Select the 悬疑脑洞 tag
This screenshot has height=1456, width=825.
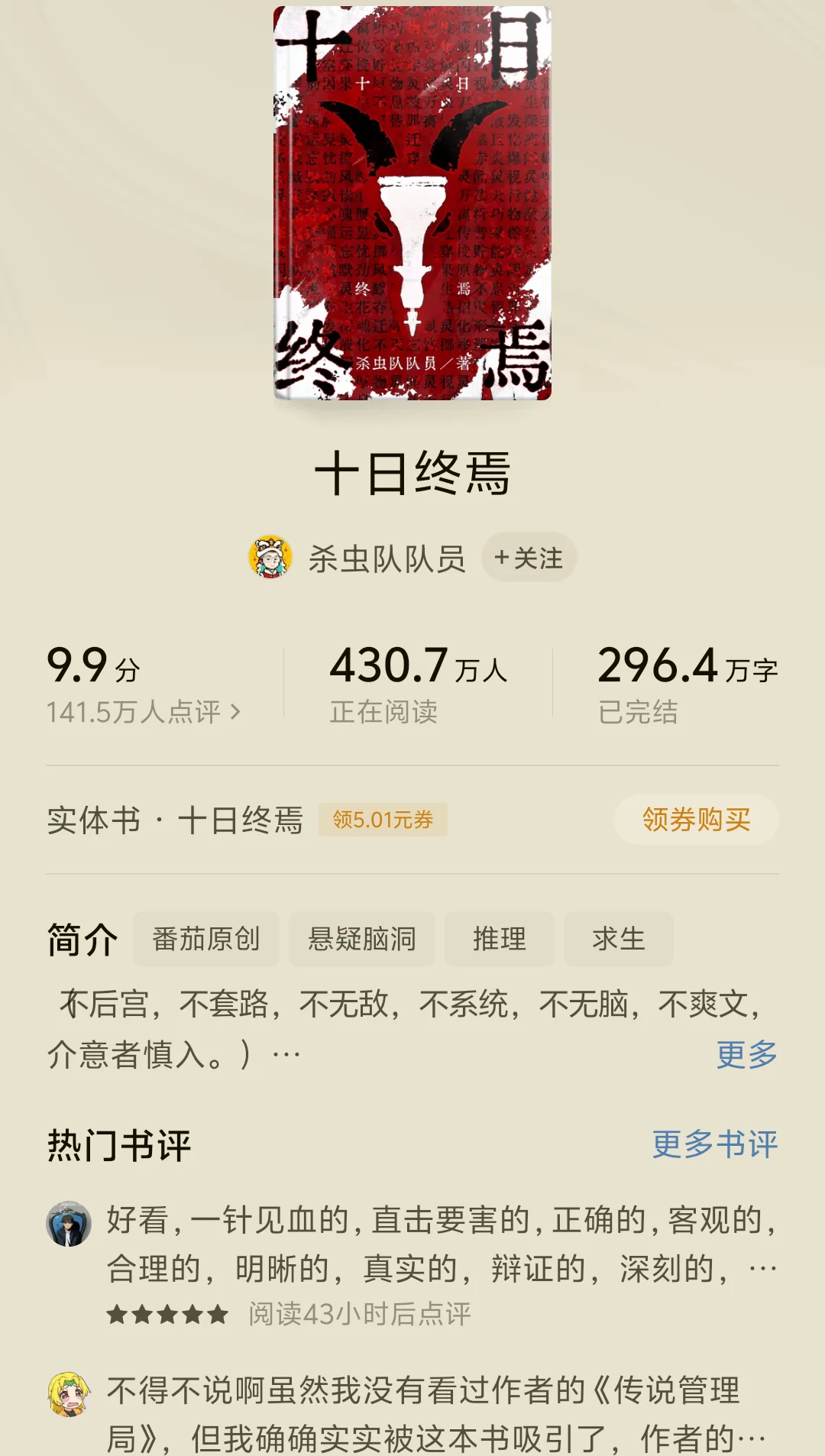[361, 940]
